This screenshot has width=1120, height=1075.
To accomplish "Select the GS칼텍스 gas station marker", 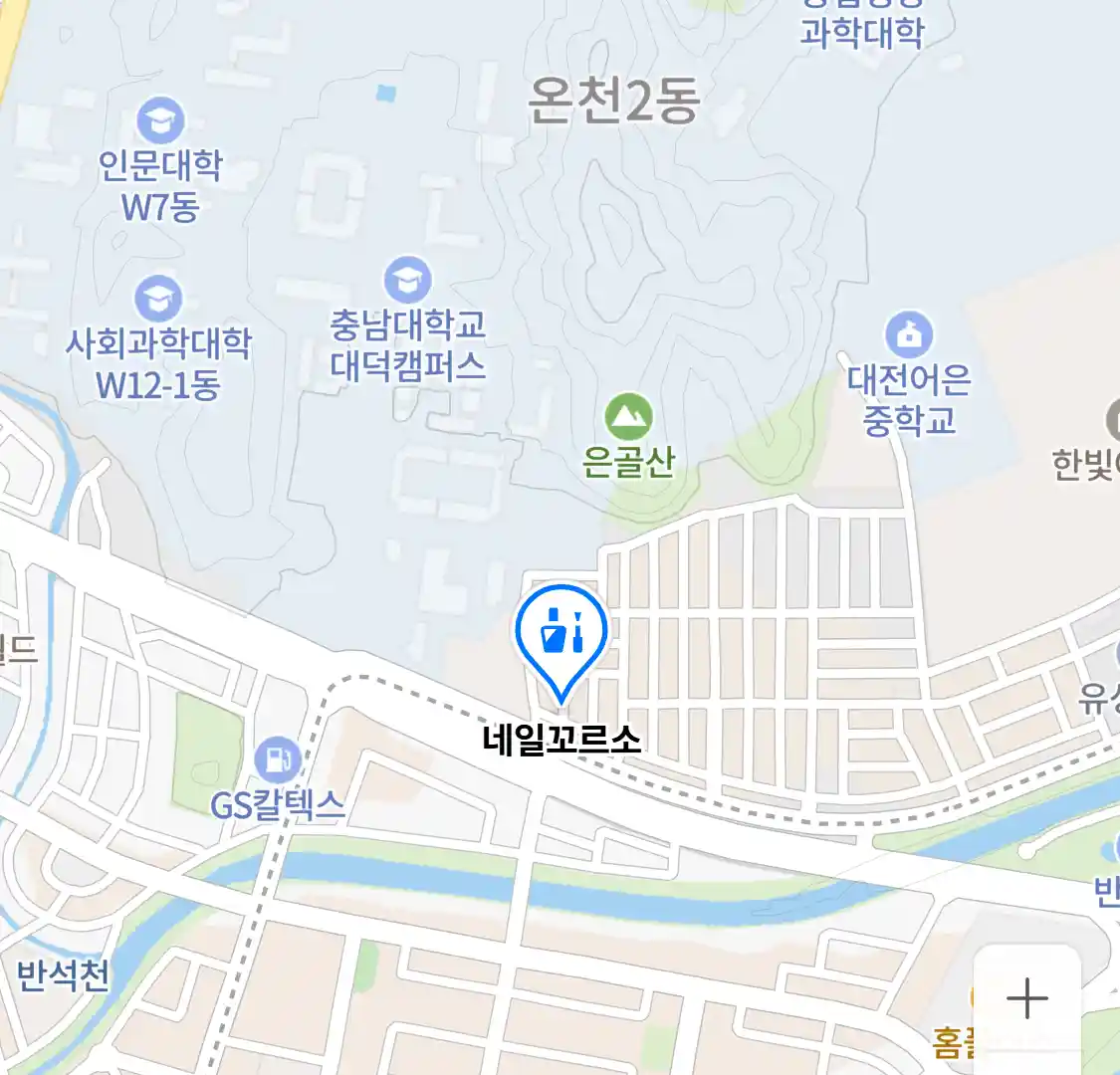I will 278,759.
